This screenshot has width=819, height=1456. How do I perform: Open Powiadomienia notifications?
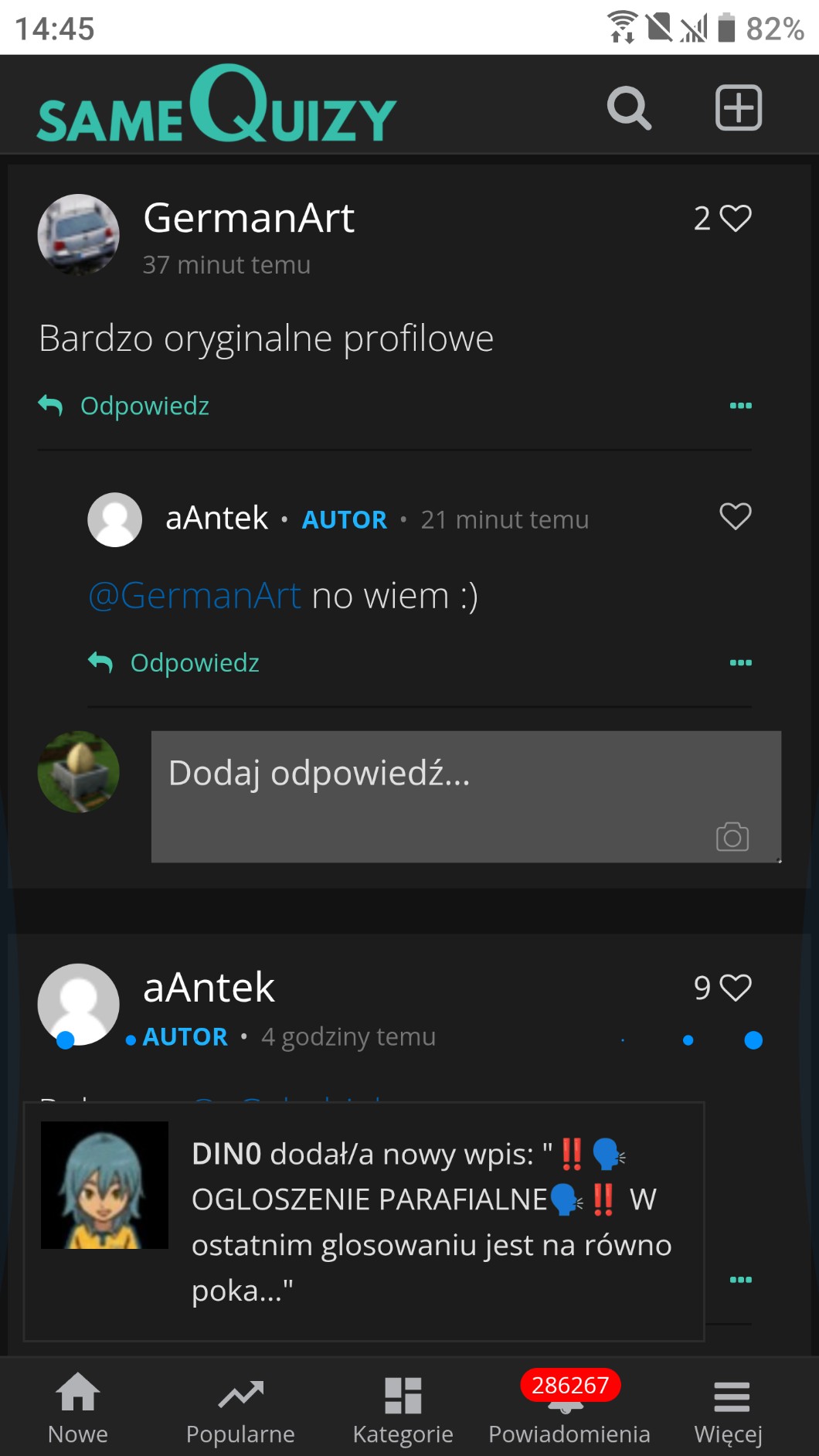(569, 1408)
